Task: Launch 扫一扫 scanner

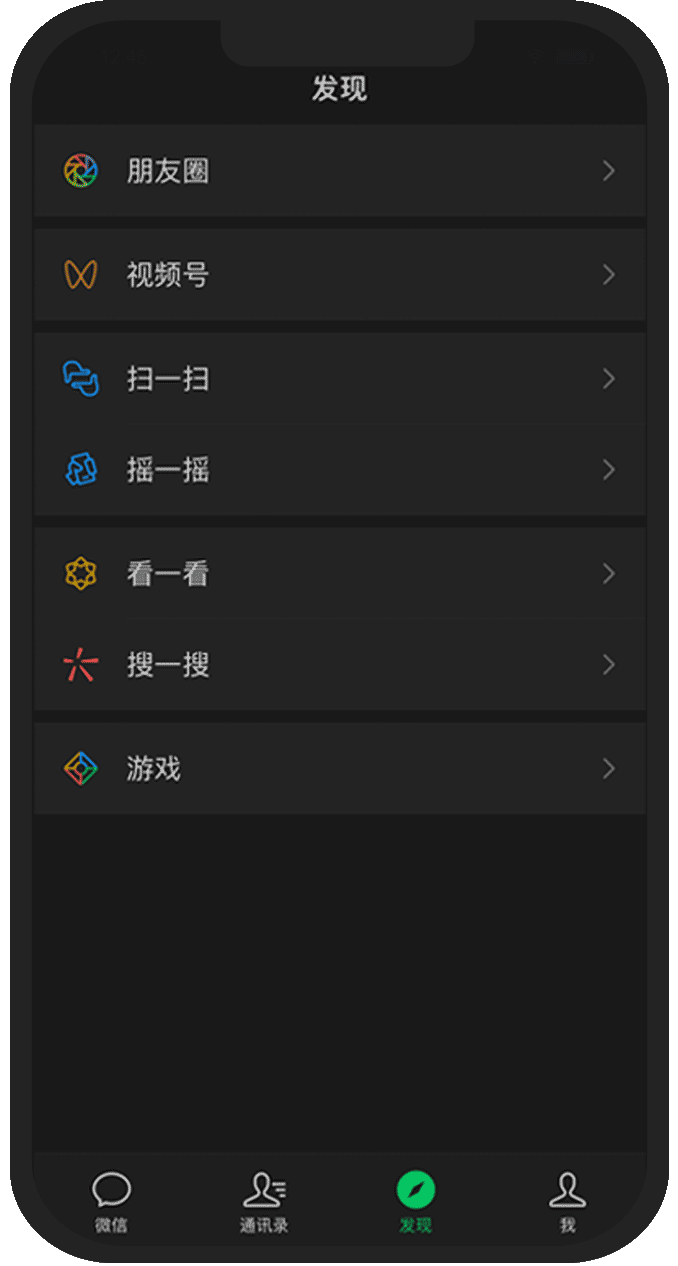Action: point(339,379)
